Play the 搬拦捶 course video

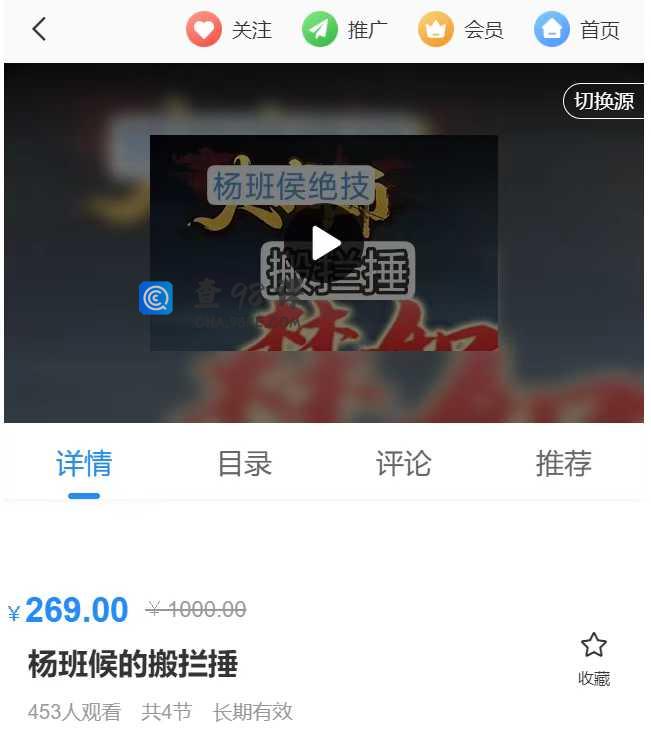click(x=325, y=243)
